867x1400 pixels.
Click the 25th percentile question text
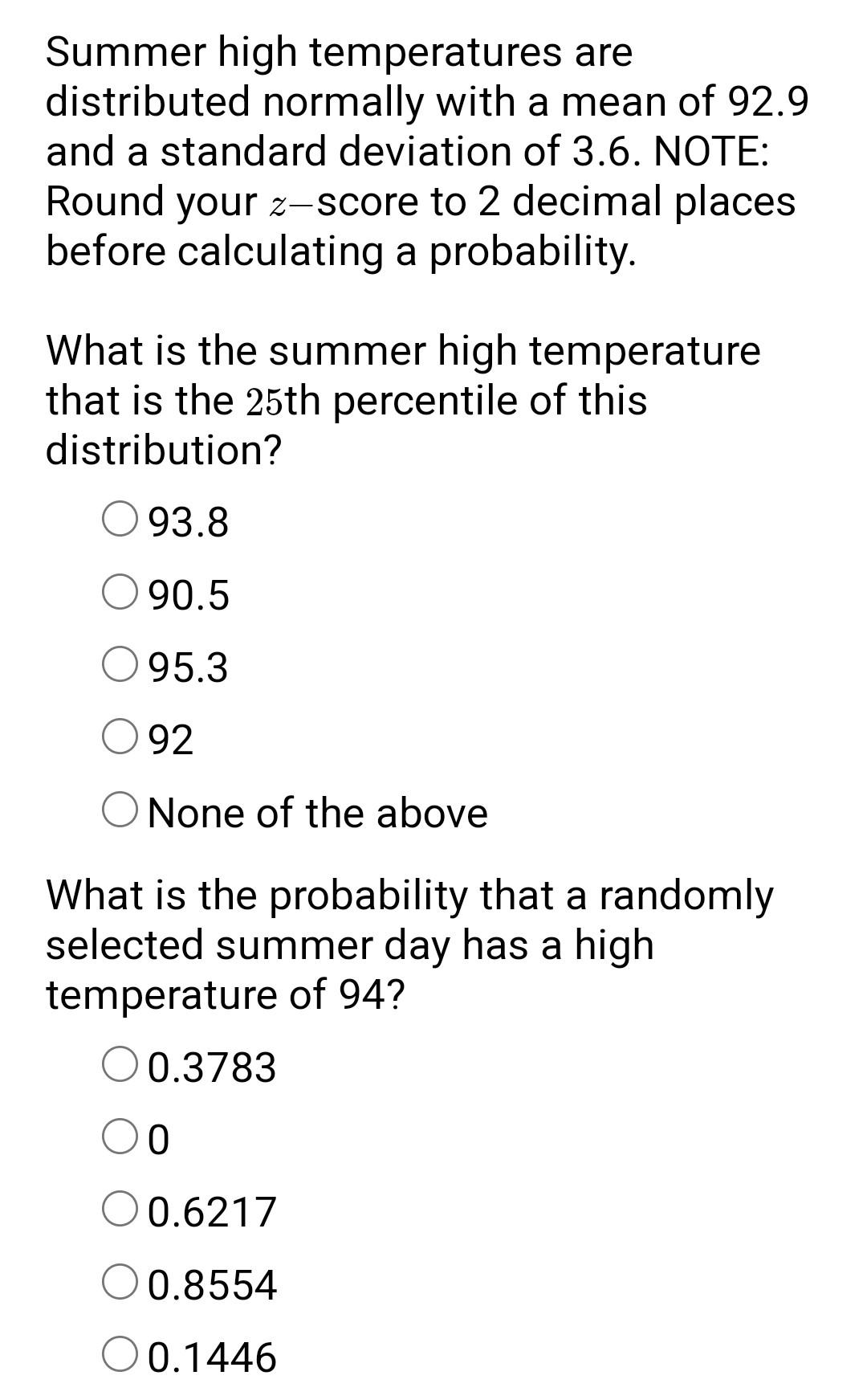401,398
